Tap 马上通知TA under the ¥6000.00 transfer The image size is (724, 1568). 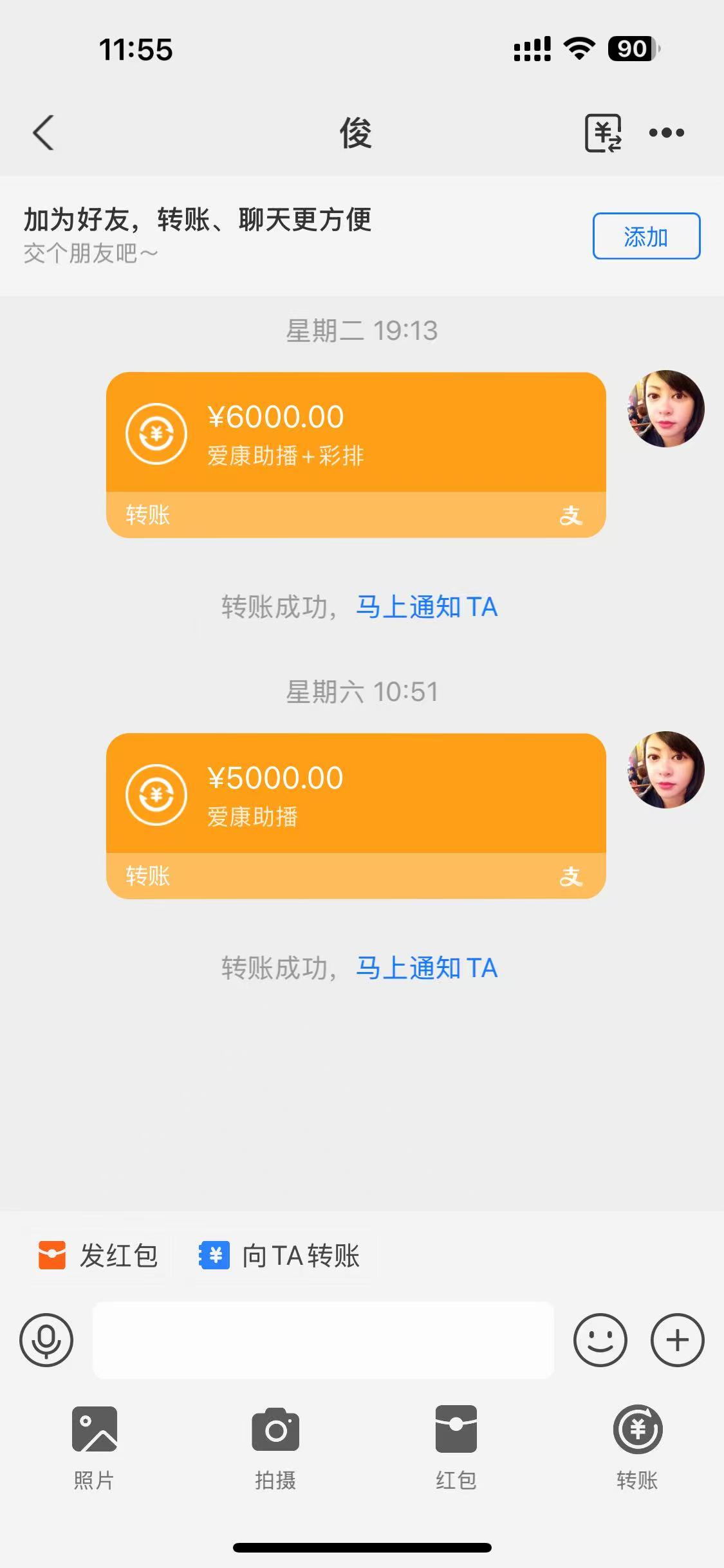[x=427, y=607]
